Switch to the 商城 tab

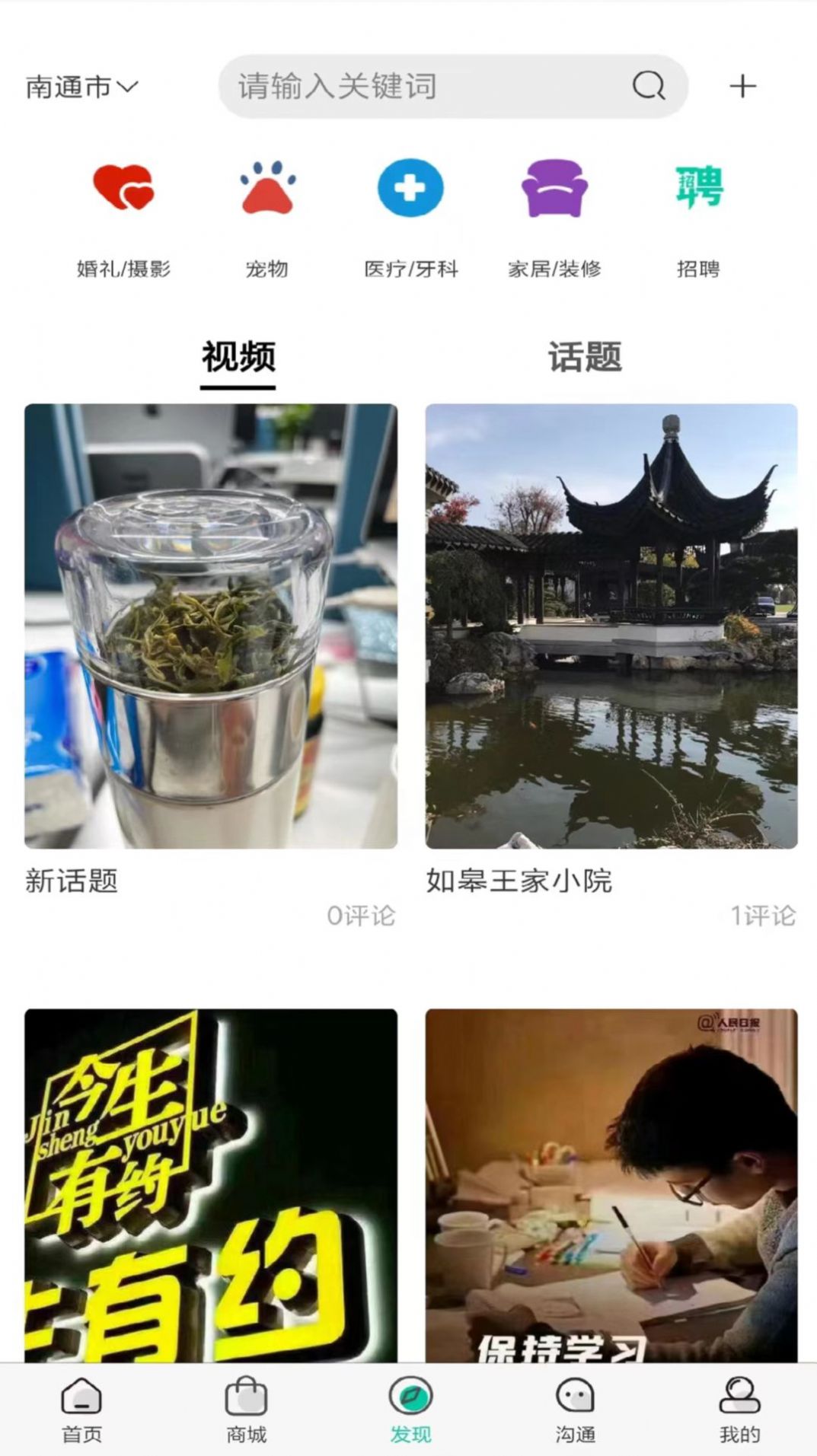246,1410
